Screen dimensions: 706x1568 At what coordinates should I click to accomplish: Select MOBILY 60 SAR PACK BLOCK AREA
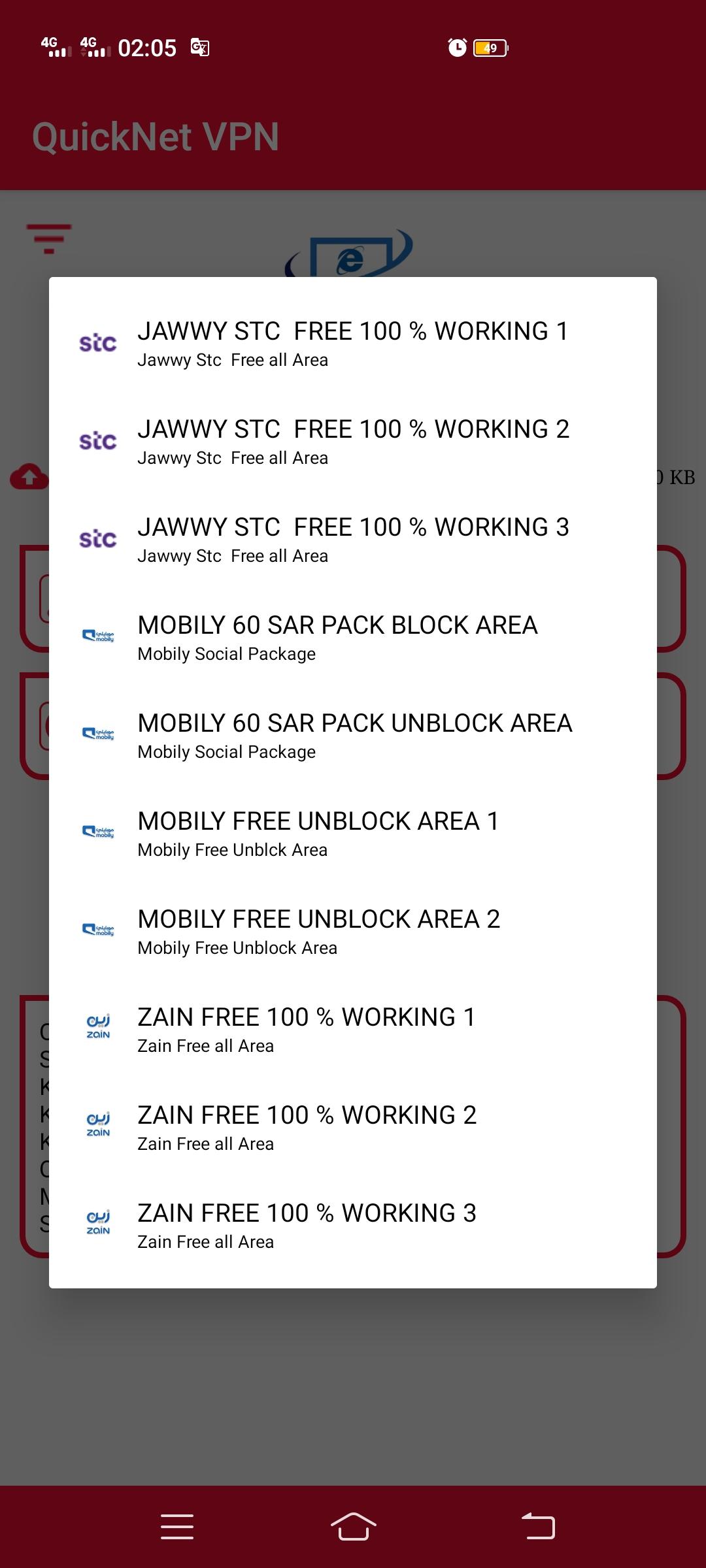[x=353, y=637]
